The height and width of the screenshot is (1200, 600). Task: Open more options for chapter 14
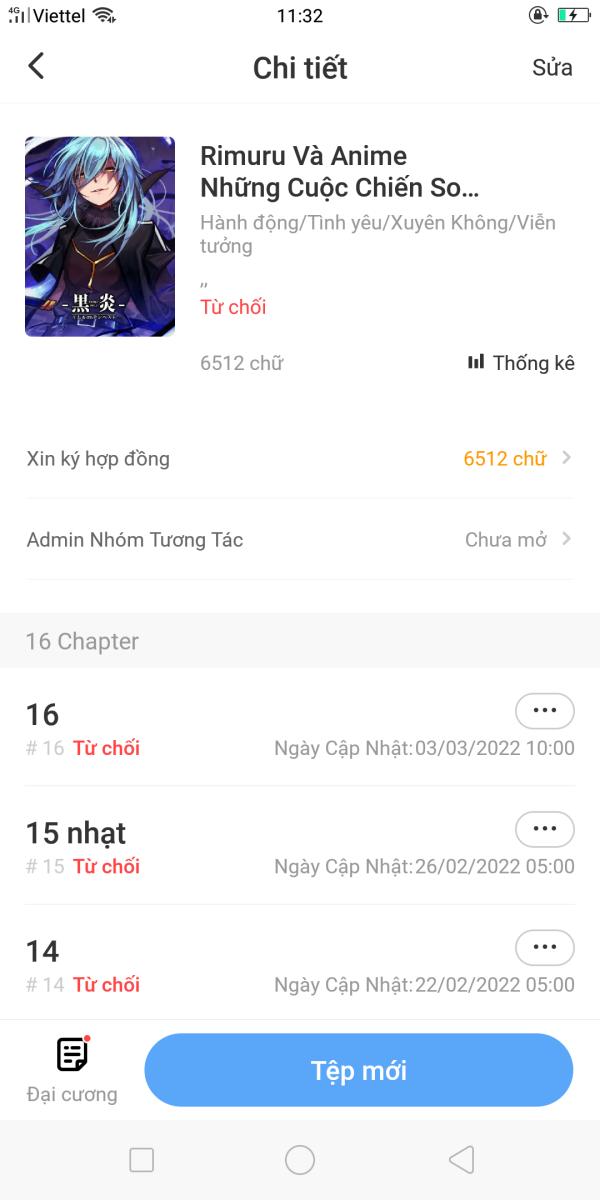[x=544, y=947]
